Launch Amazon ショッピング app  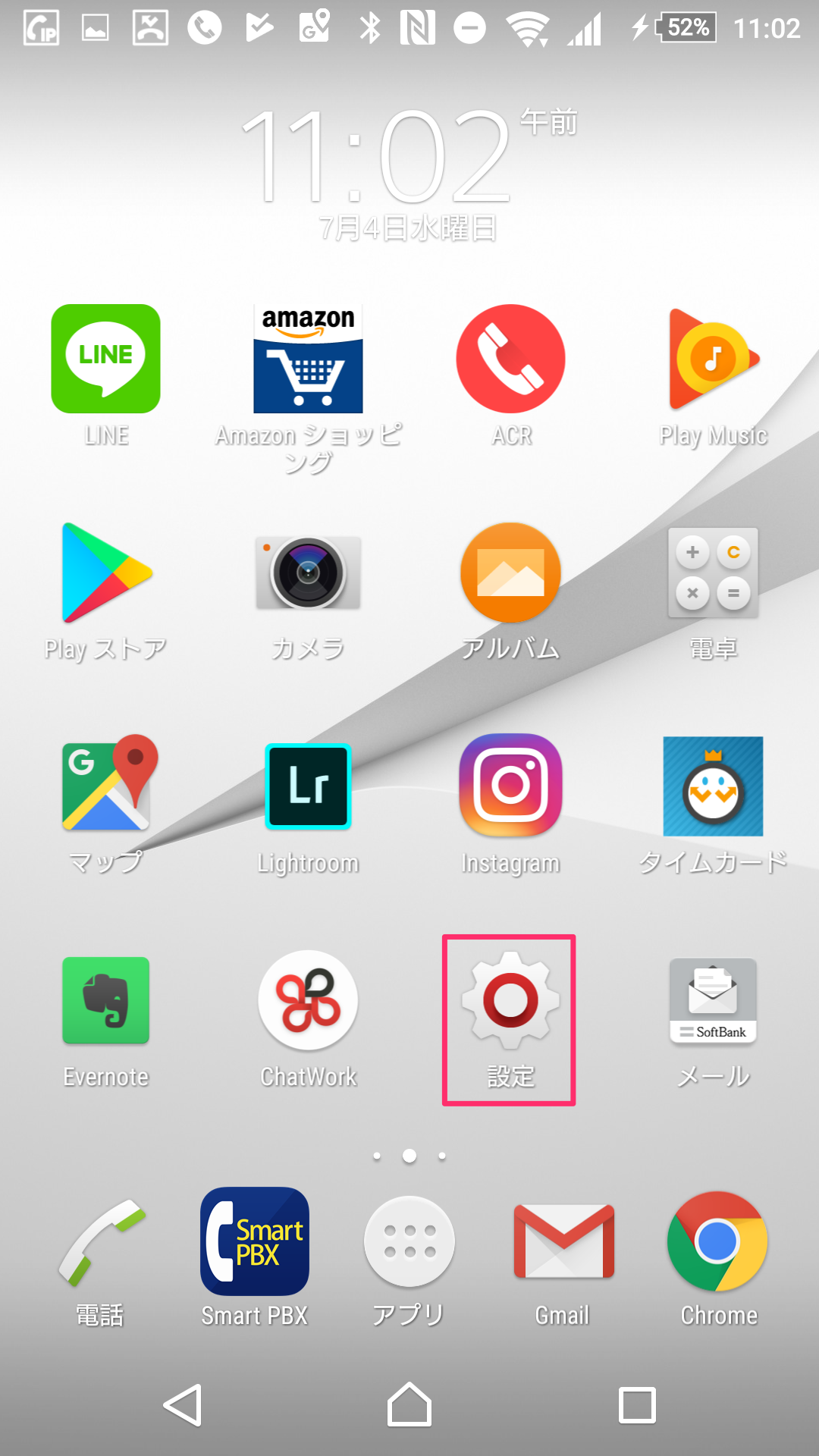[x=308, y=359]
